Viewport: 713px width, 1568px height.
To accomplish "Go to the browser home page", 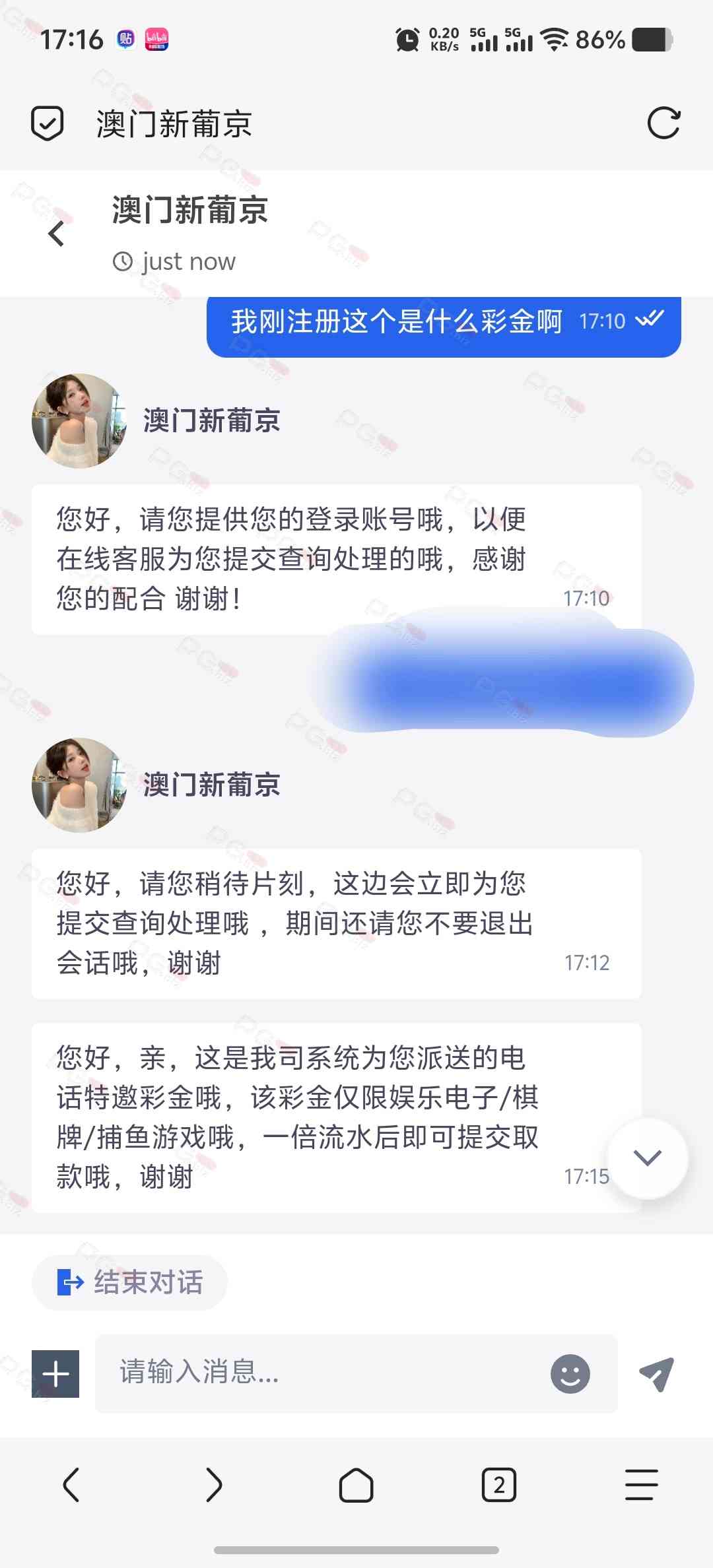I will pyautogui.click(x=356, y=1485).
